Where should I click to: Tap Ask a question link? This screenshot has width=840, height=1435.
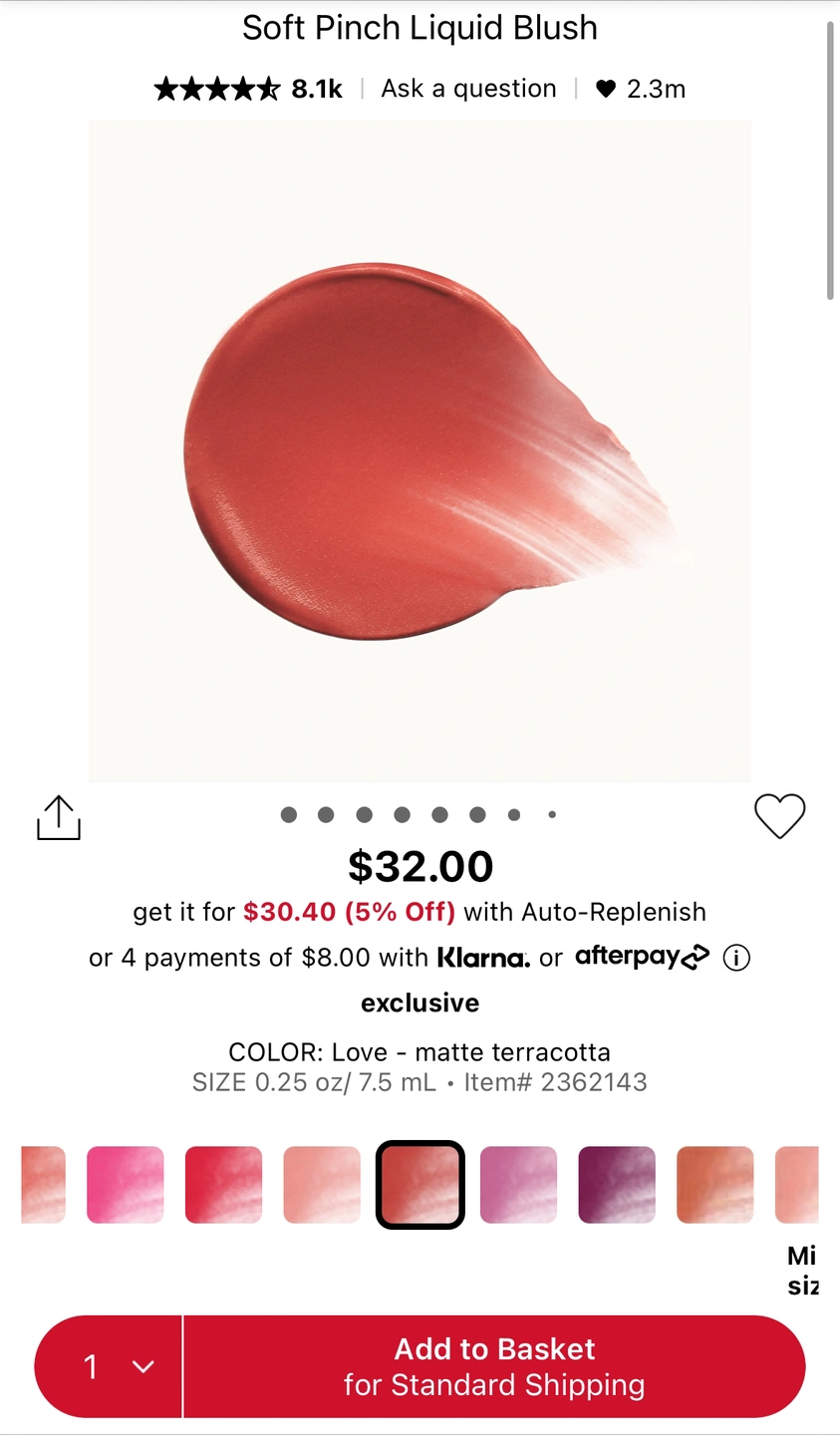468,89
